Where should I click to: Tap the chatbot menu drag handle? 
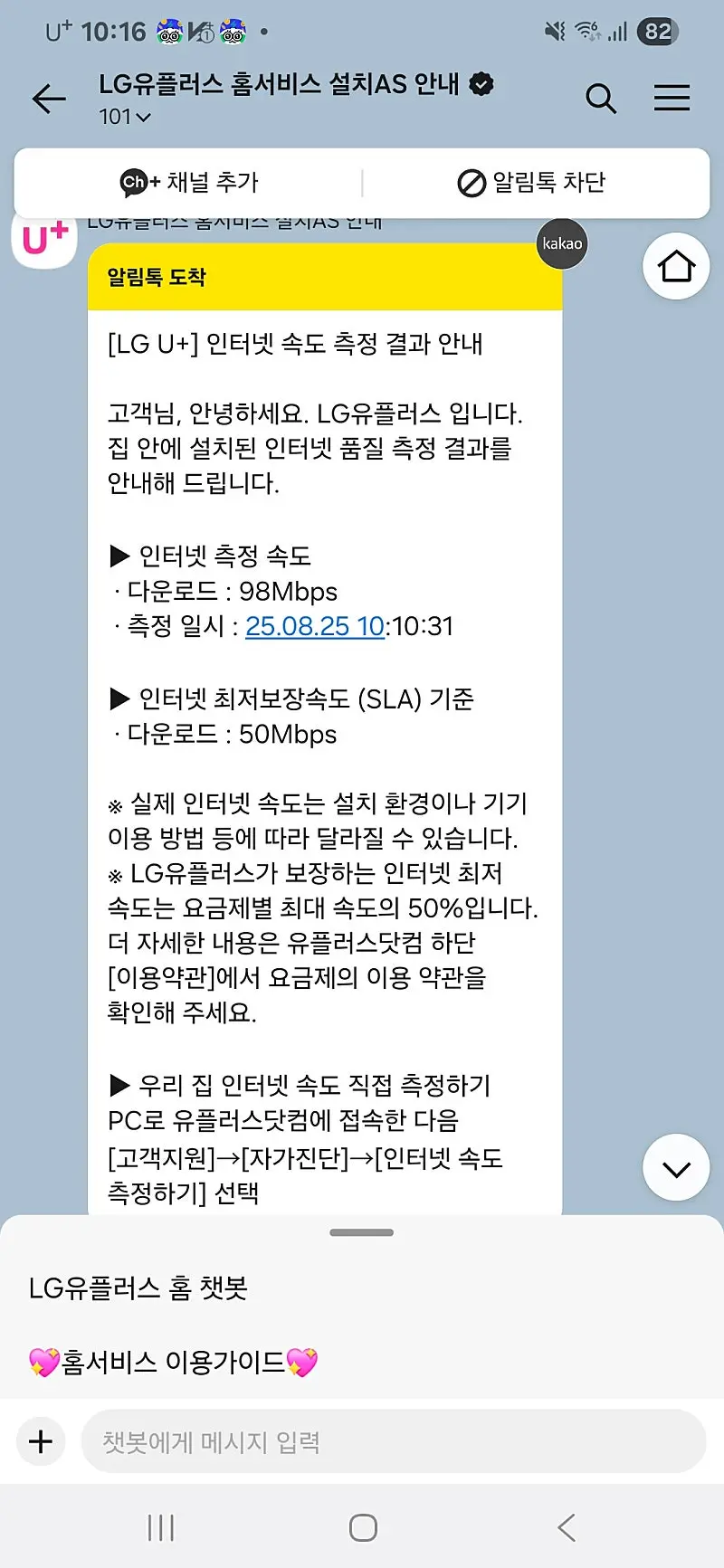coord(362,1232)
